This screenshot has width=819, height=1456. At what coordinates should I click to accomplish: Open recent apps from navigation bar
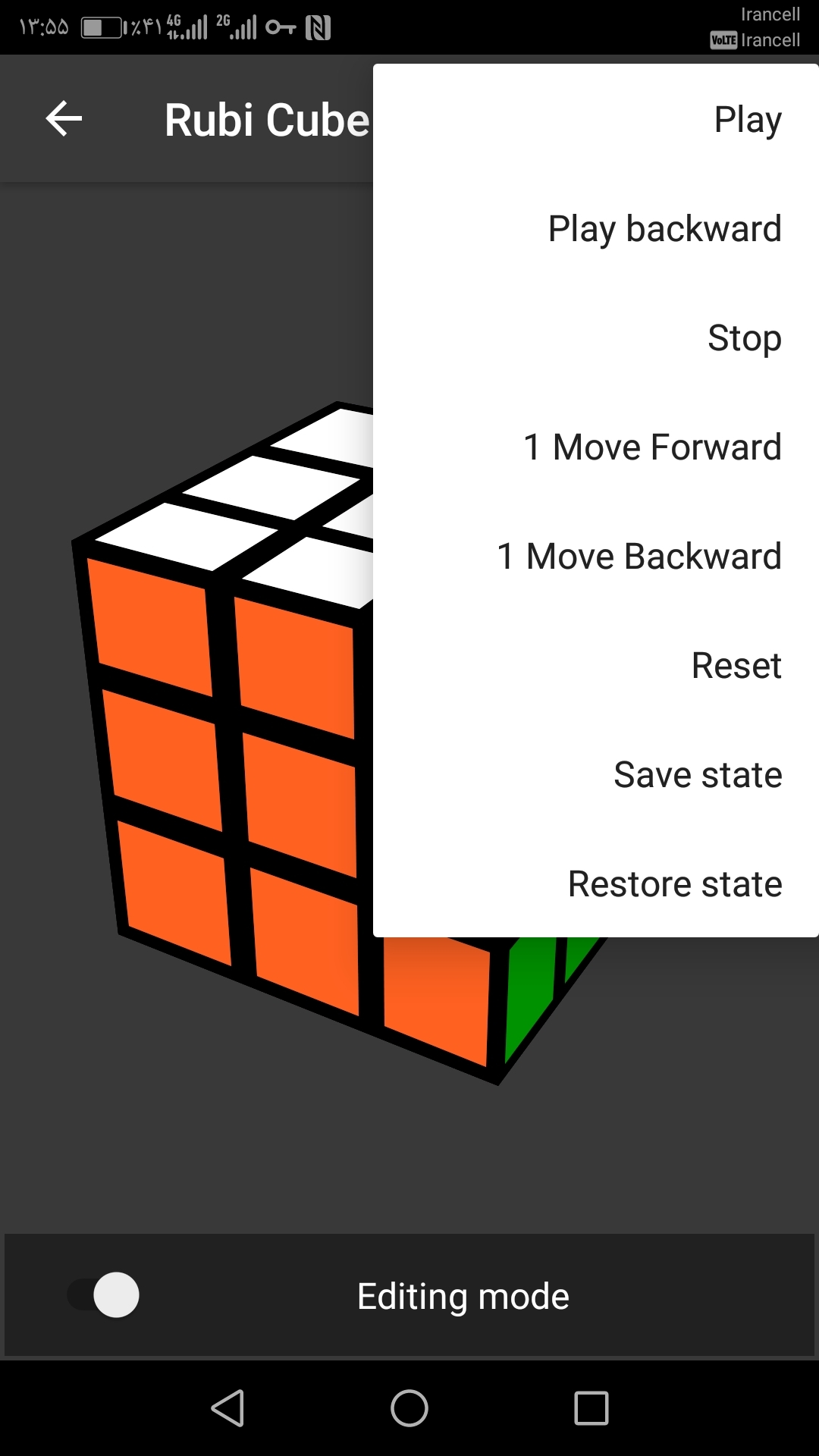[x=591, y=1408]
